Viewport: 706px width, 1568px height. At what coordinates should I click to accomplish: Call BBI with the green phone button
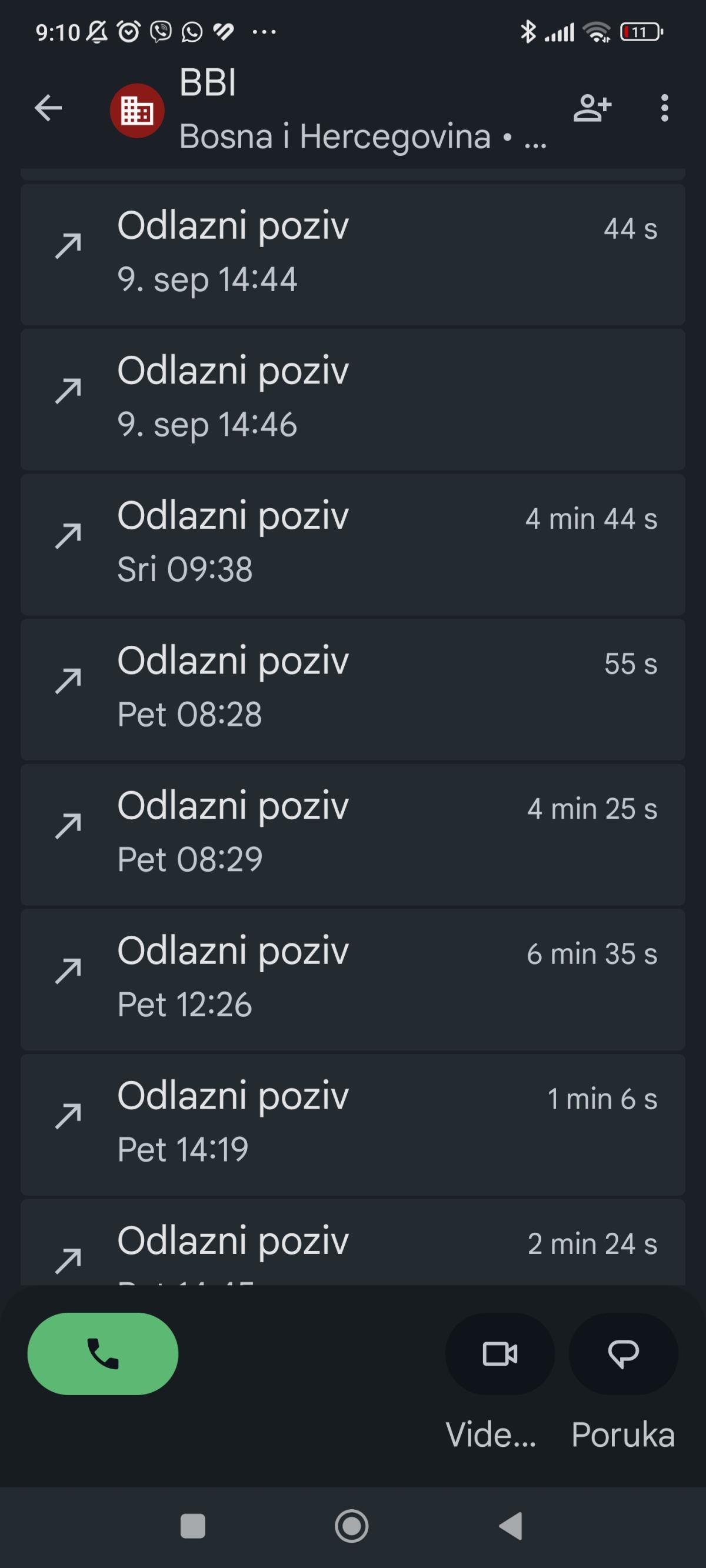103,1353
